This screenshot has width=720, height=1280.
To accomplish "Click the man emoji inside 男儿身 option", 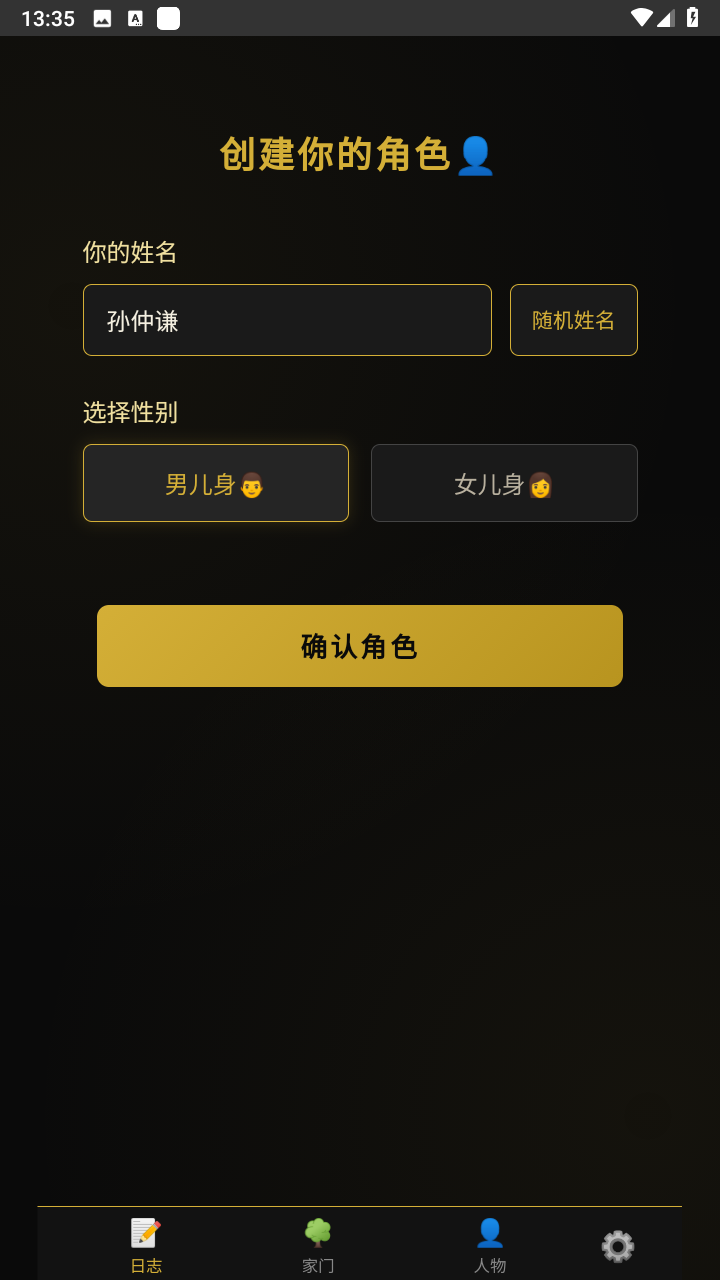I will [x=252, y=487].
